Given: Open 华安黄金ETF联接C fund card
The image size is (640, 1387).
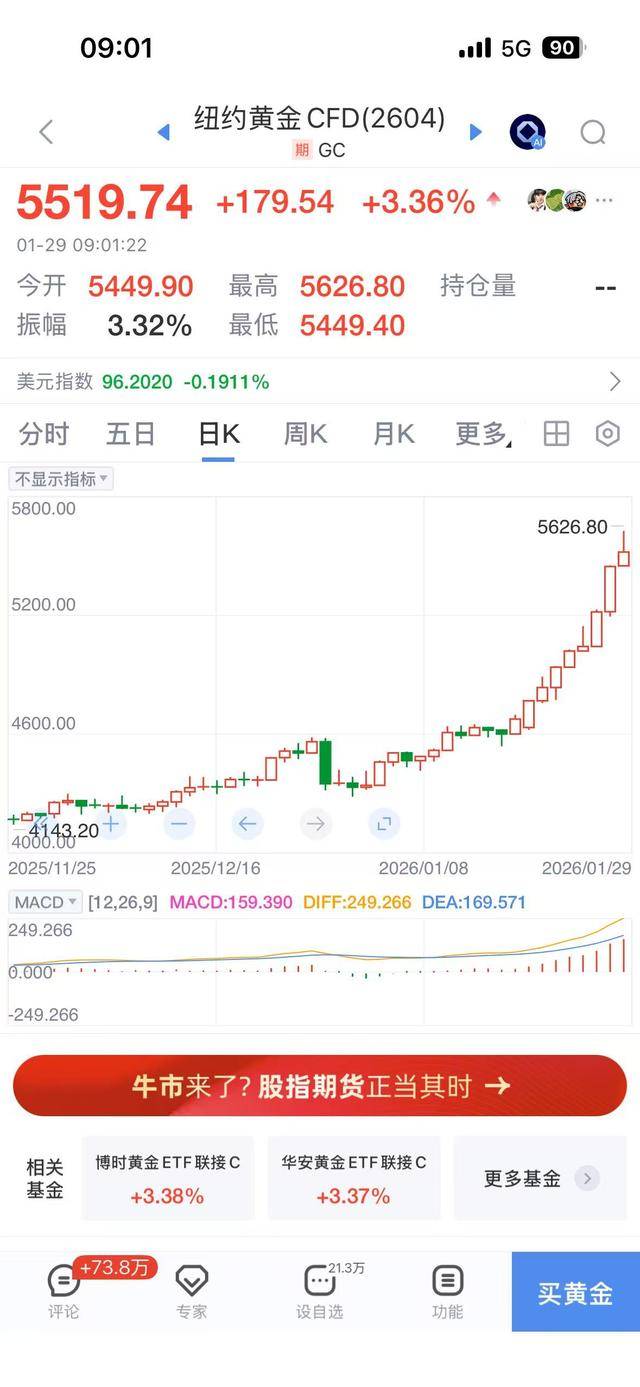Looking at the screenshot, I should [x=353, y=1178].
